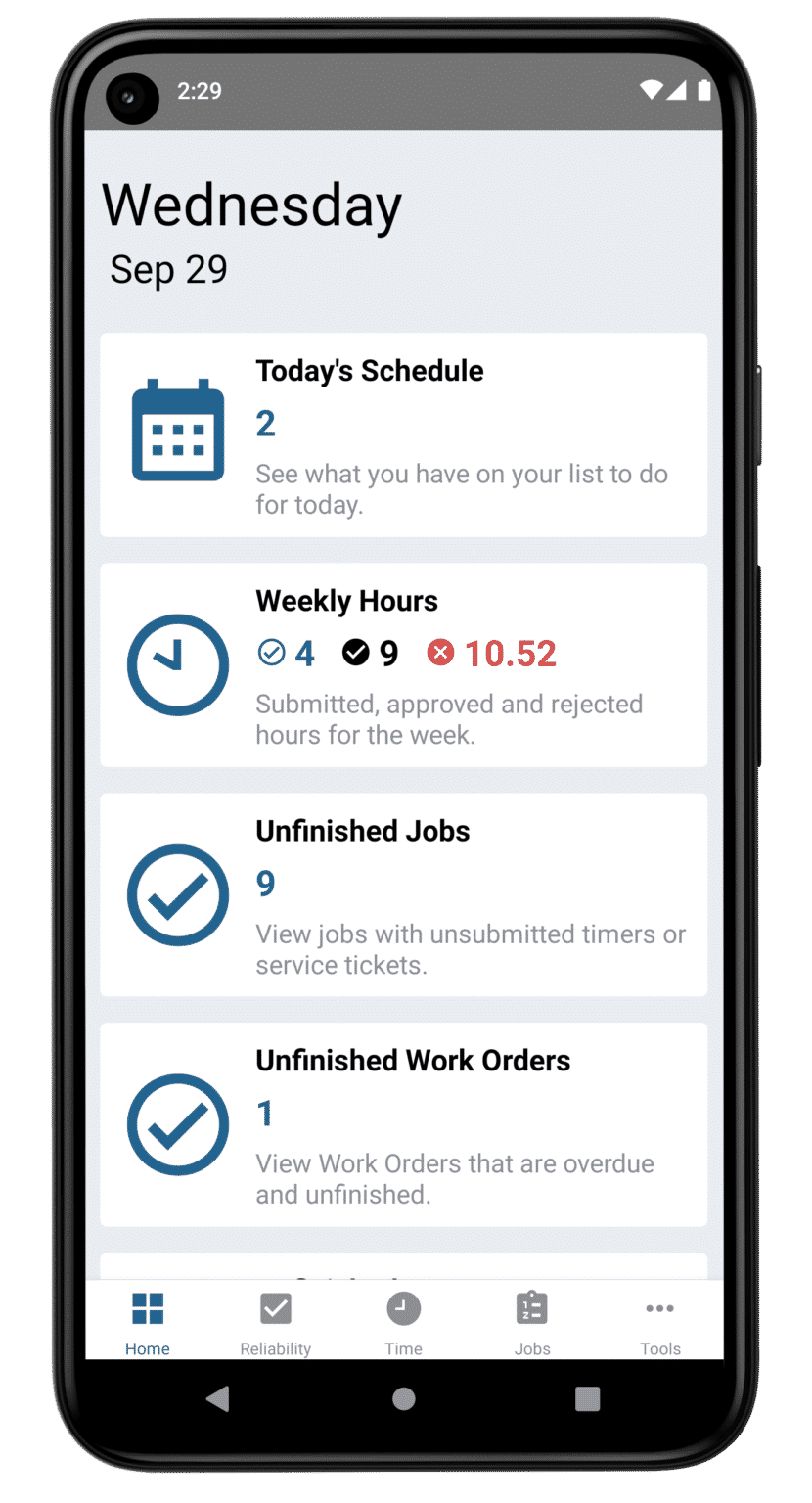Tap the system back button

[218, 1398]
